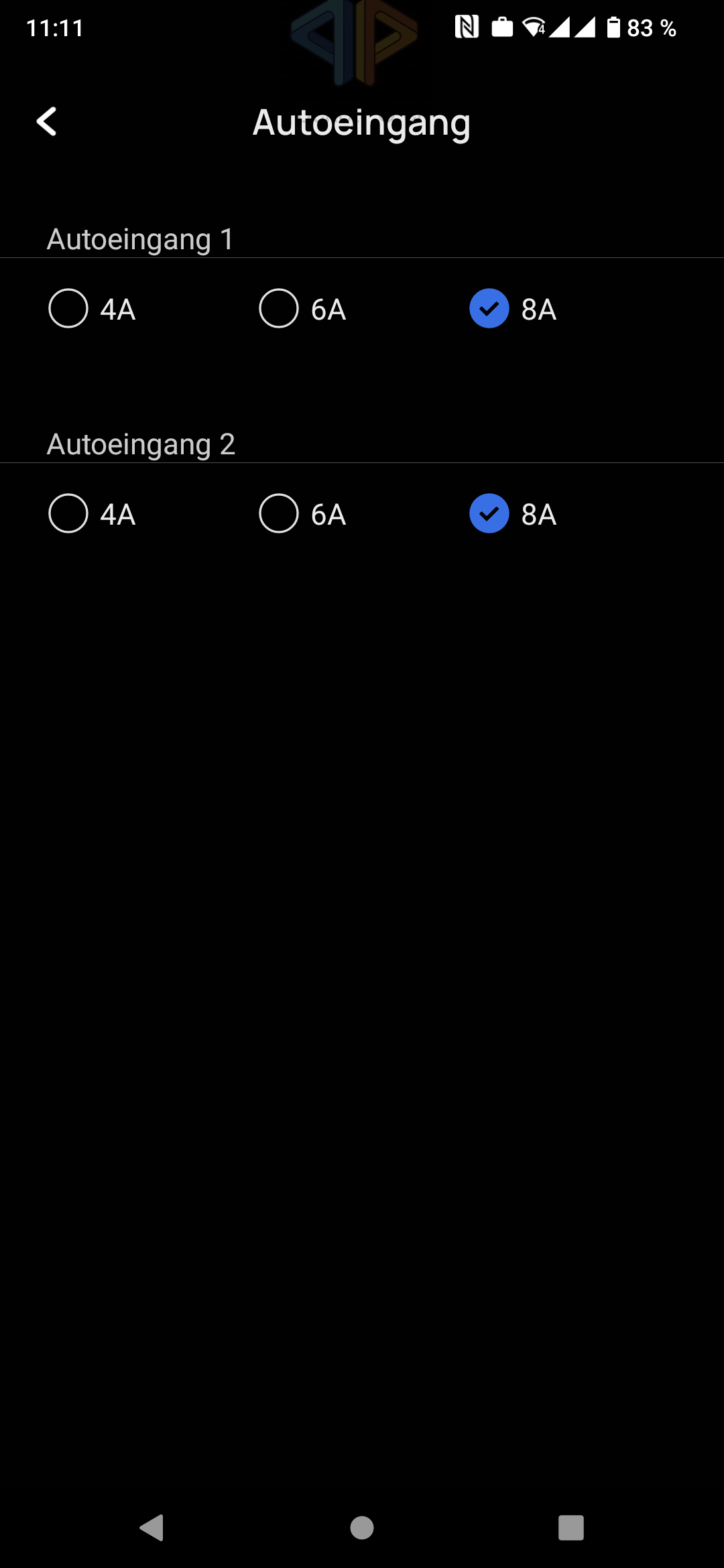Tap the 8A option for Autoeingang 1
Screen dimensions: 724x1568
click(x=489, y=308)
